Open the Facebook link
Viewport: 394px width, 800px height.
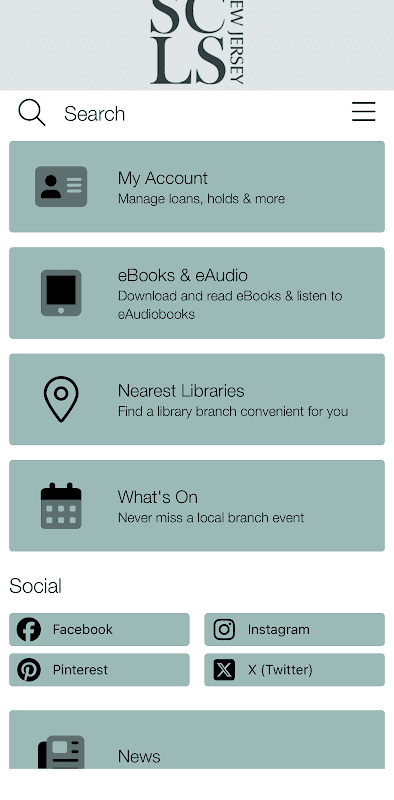(x=99, y=630)
